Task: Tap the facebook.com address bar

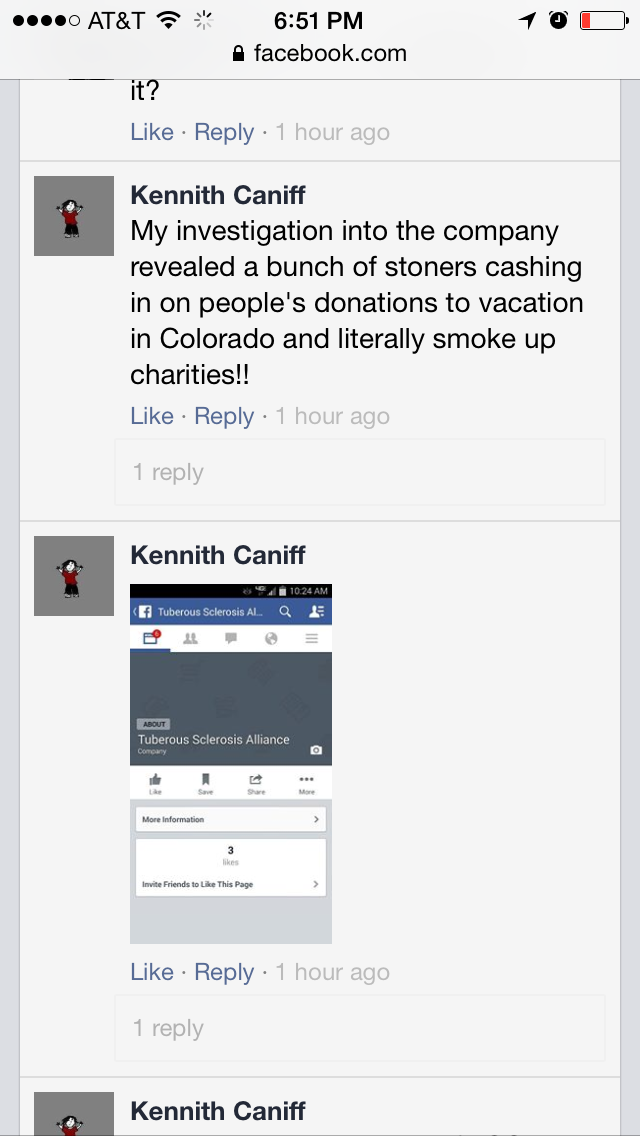Action: click(320, 53)
